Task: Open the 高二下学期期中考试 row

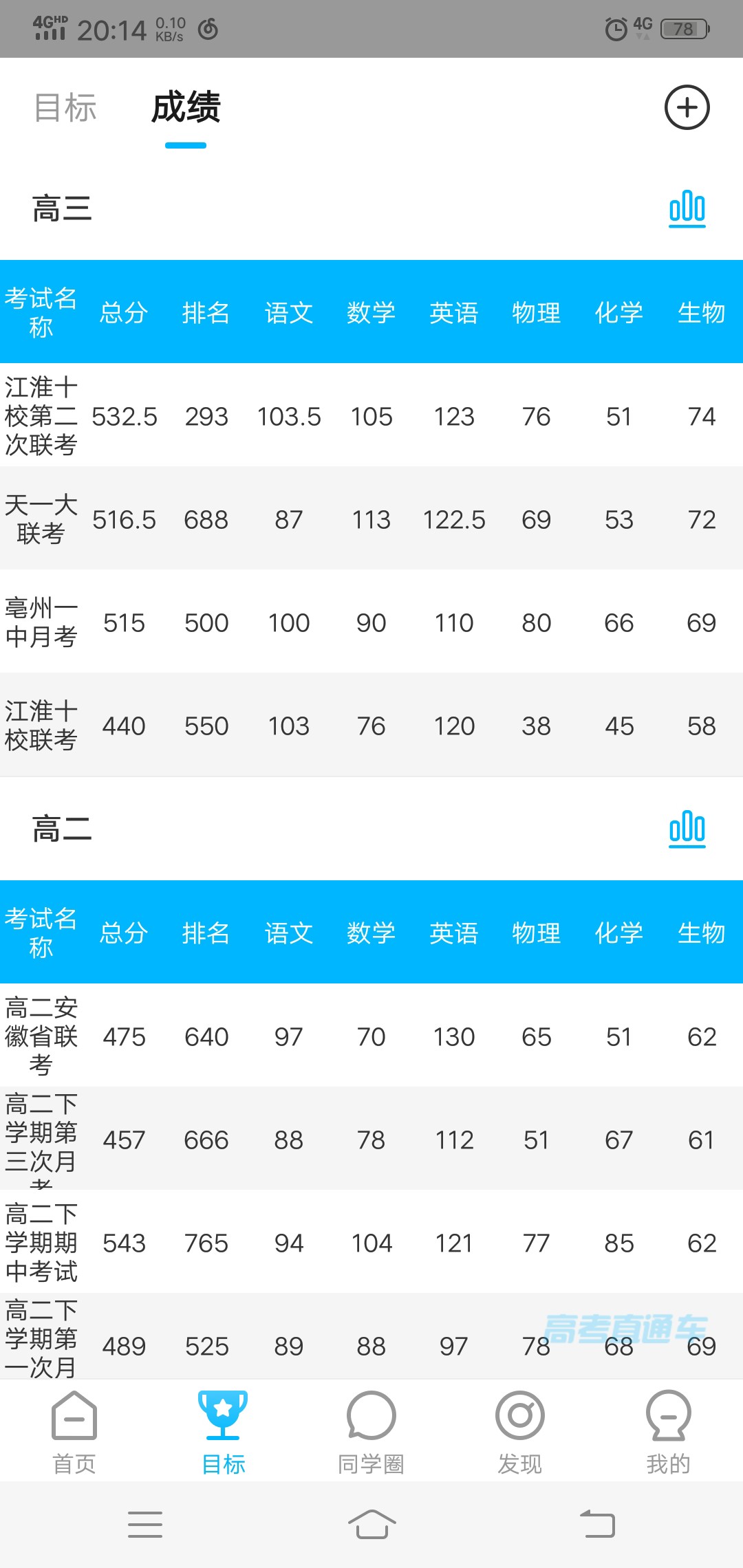Action: point(371,1243)
